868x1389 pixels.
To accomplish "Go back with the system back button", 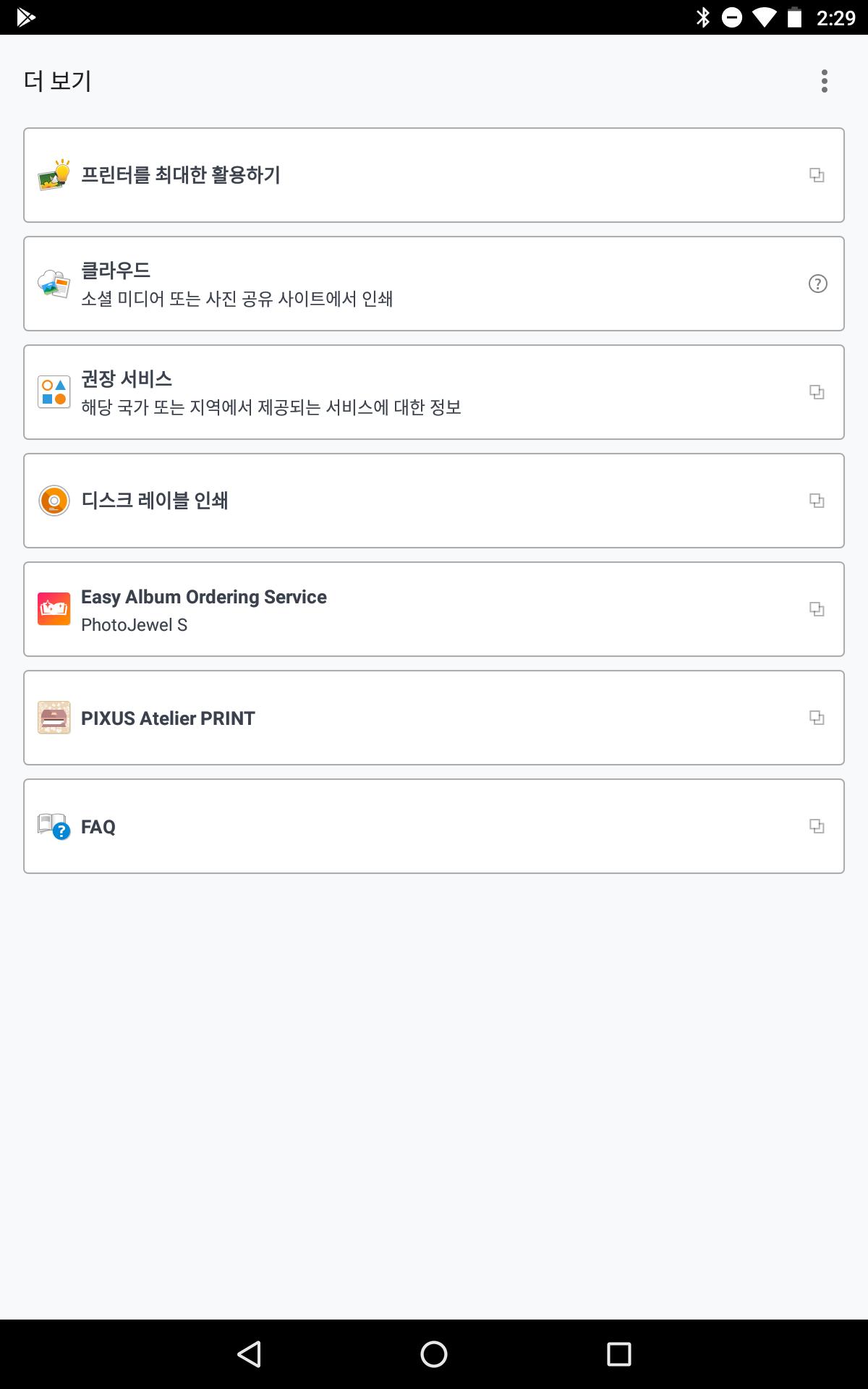I will point(249,1354).
